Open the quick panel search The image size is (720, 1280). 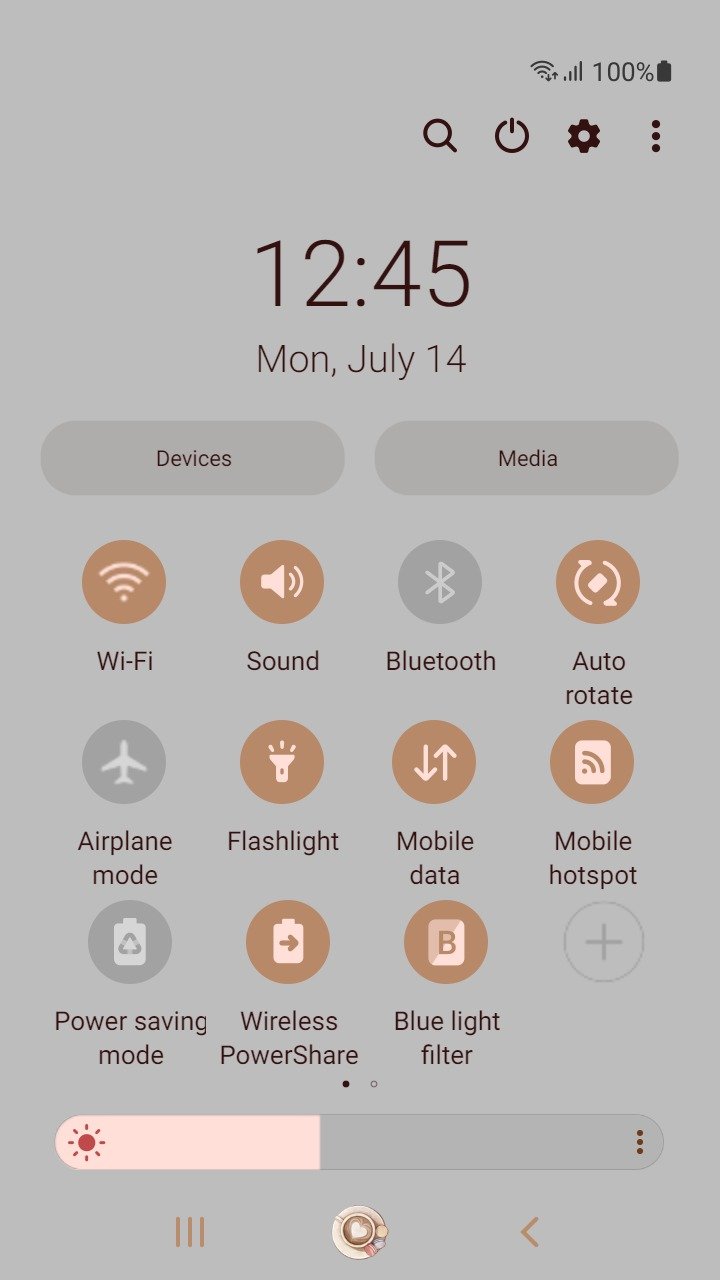440,136
